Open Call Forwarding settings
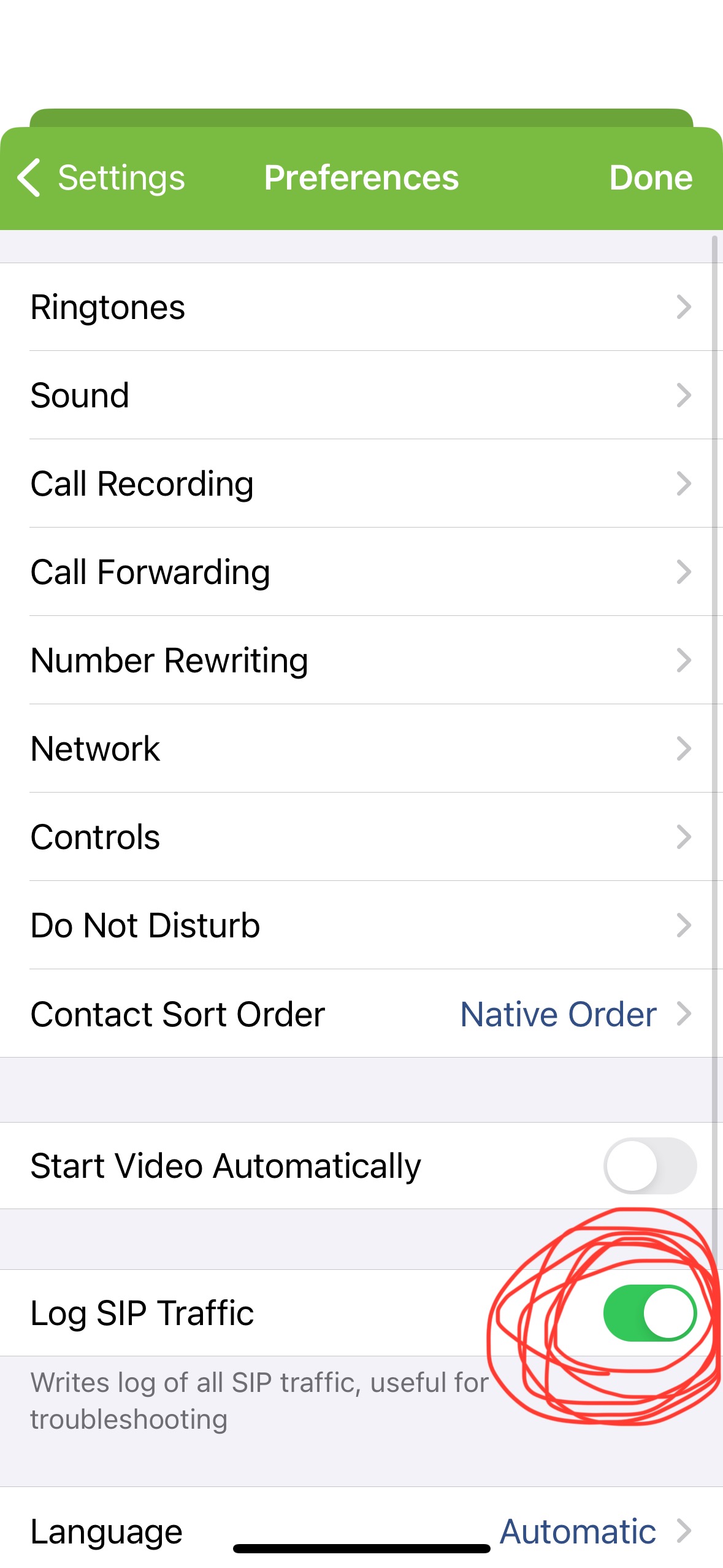The image size is (723, 1568). [362, 572]
